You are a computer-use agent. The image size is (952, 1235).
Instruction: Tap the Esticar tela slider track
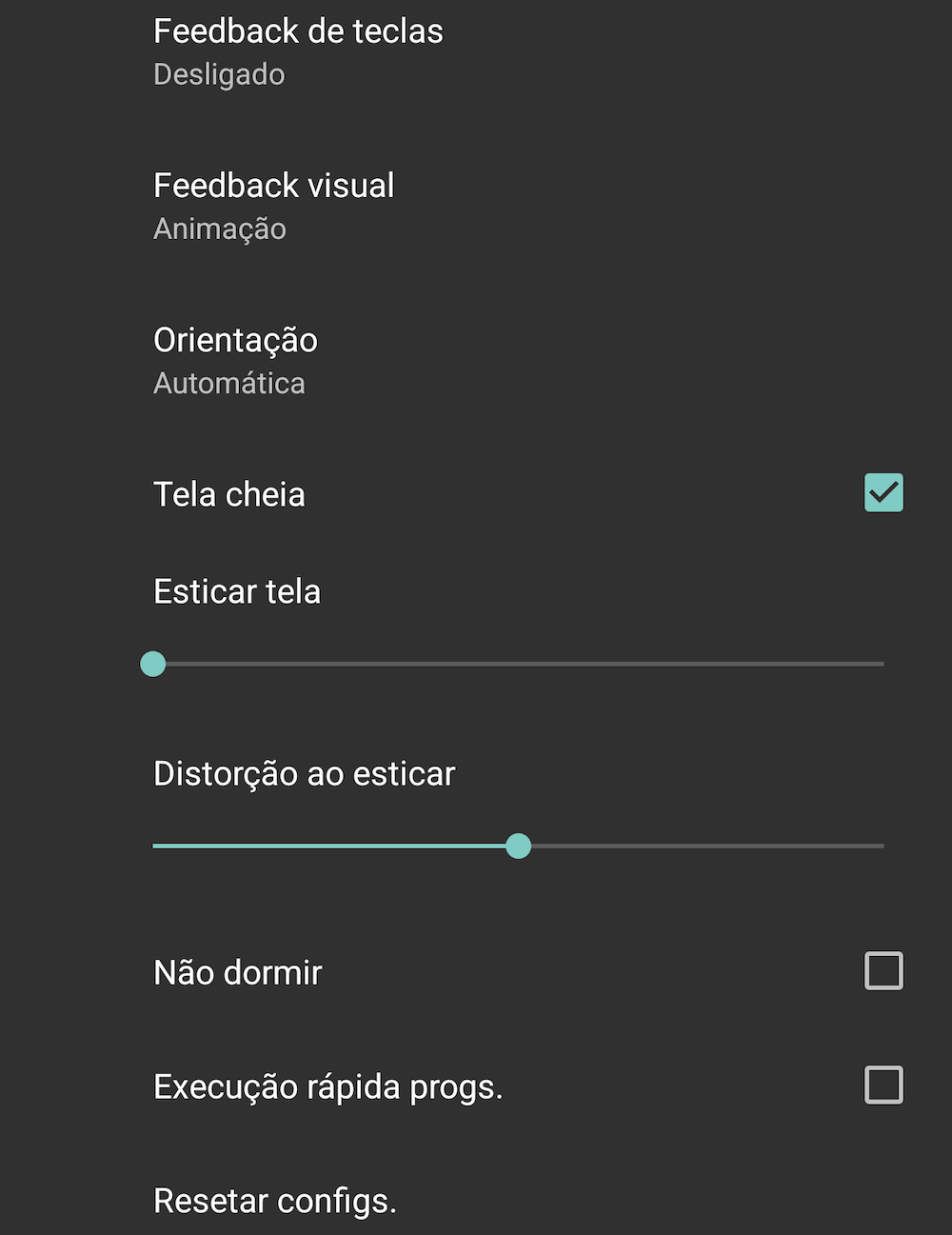[519, 664]
